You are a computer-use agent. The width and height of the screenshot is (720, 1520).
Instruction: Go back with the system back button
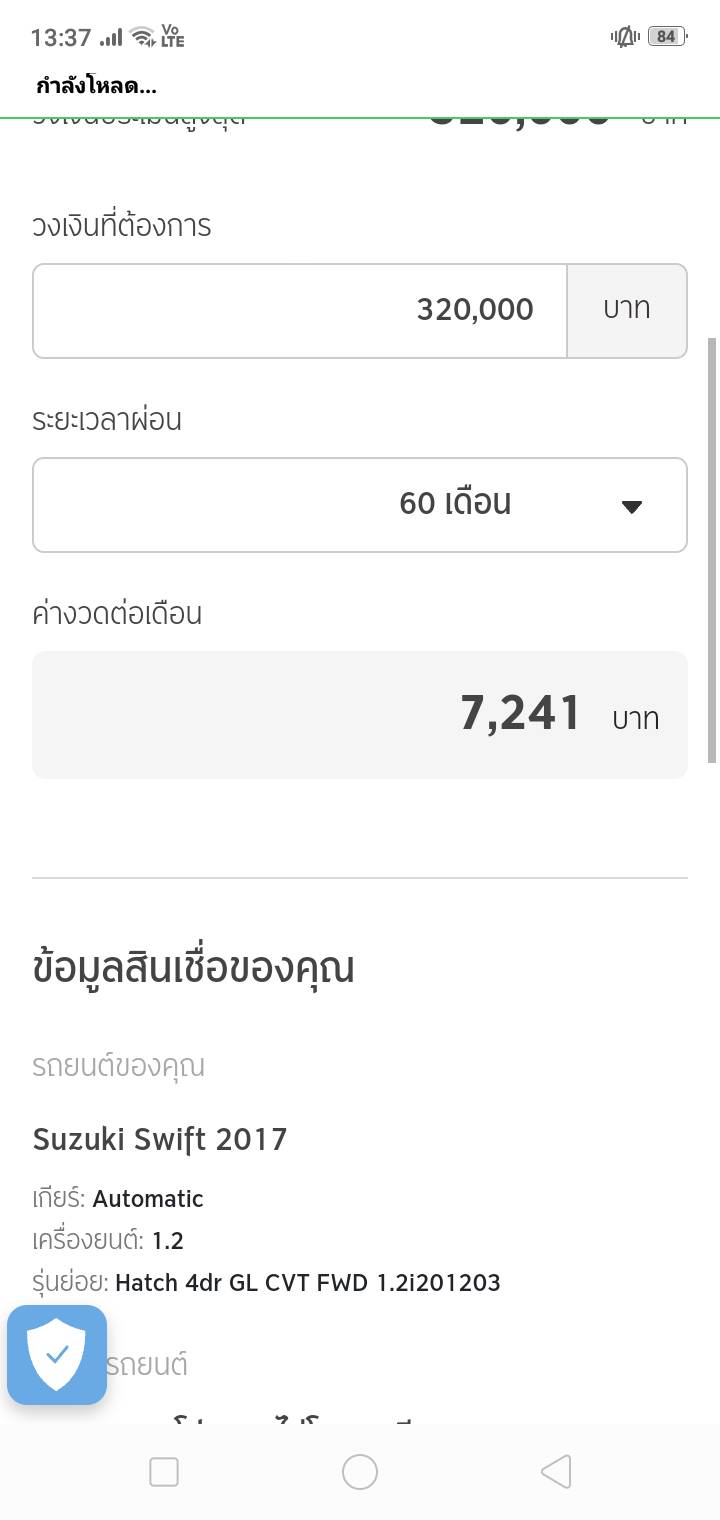click(x=556, y=1471)
